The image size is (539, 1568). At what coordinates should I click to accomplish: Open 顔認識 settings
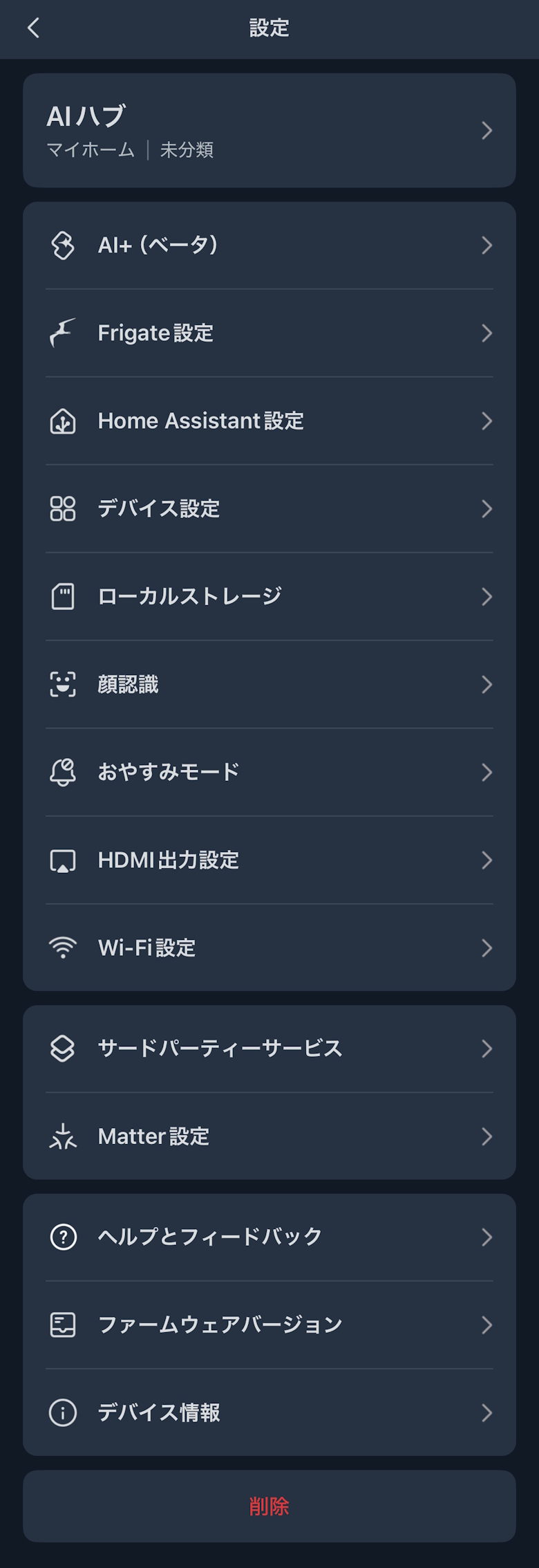(x=269, y=685)
